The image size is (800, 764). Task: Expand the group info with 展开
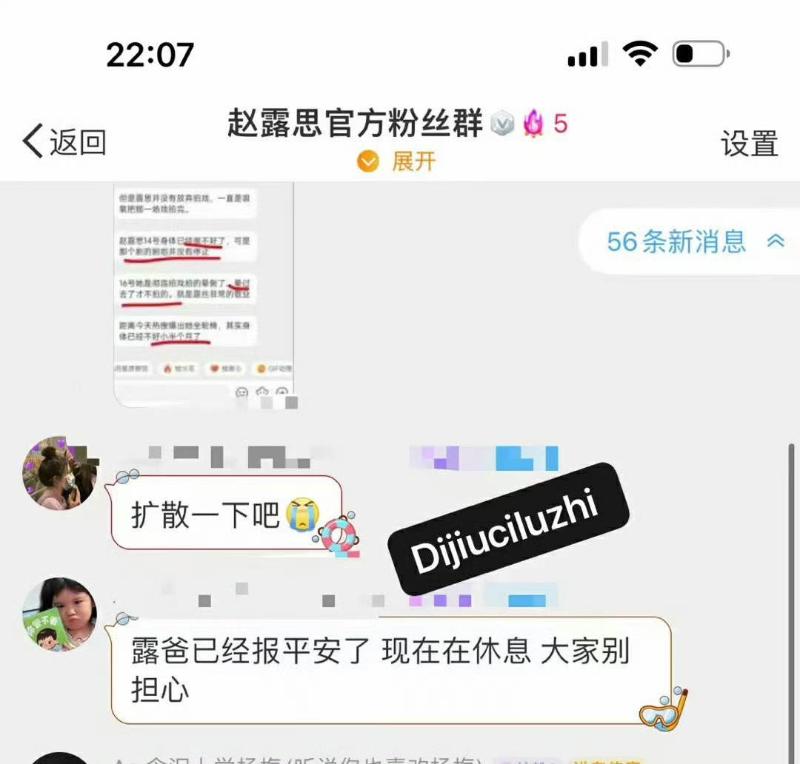coord(398,161)
